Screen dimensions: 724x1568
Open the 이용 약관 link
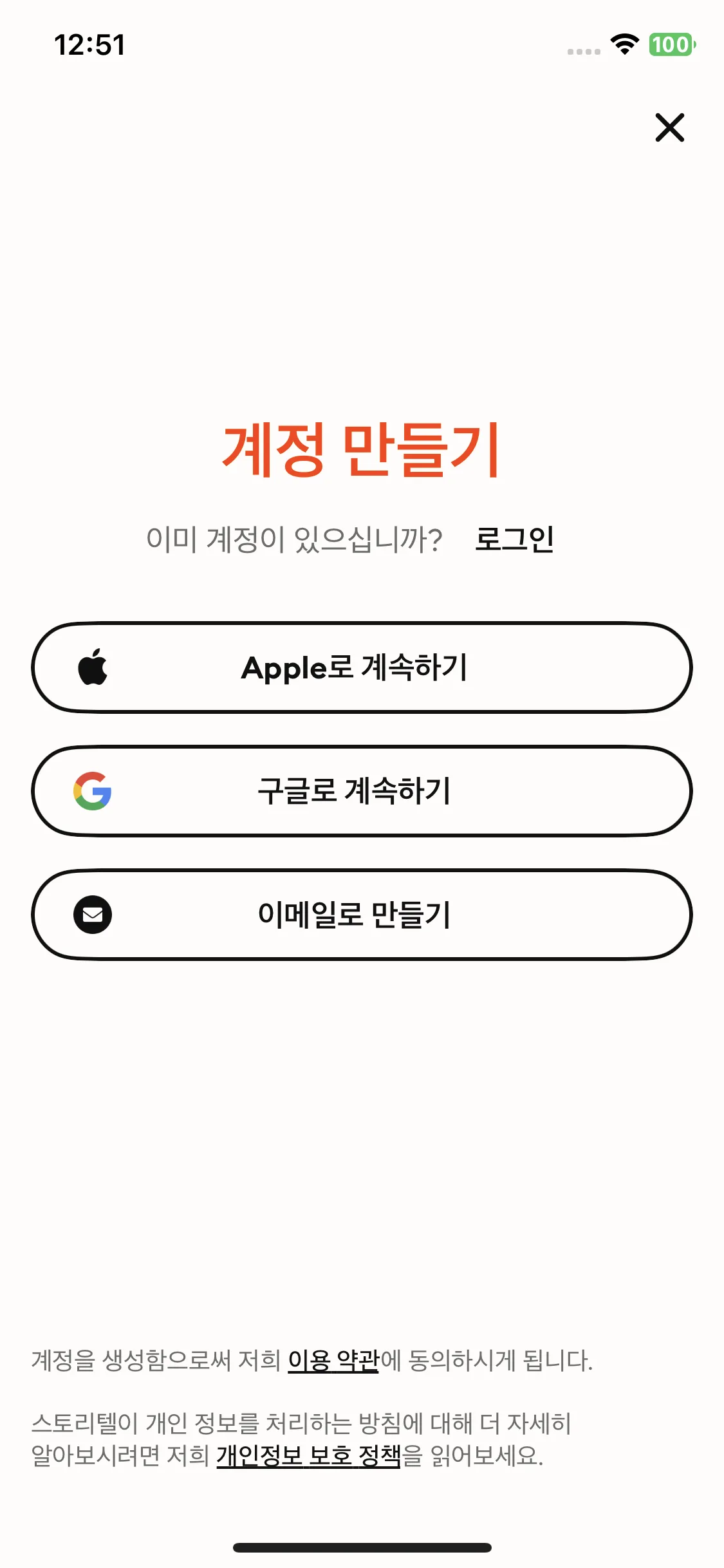[333, 1361]
